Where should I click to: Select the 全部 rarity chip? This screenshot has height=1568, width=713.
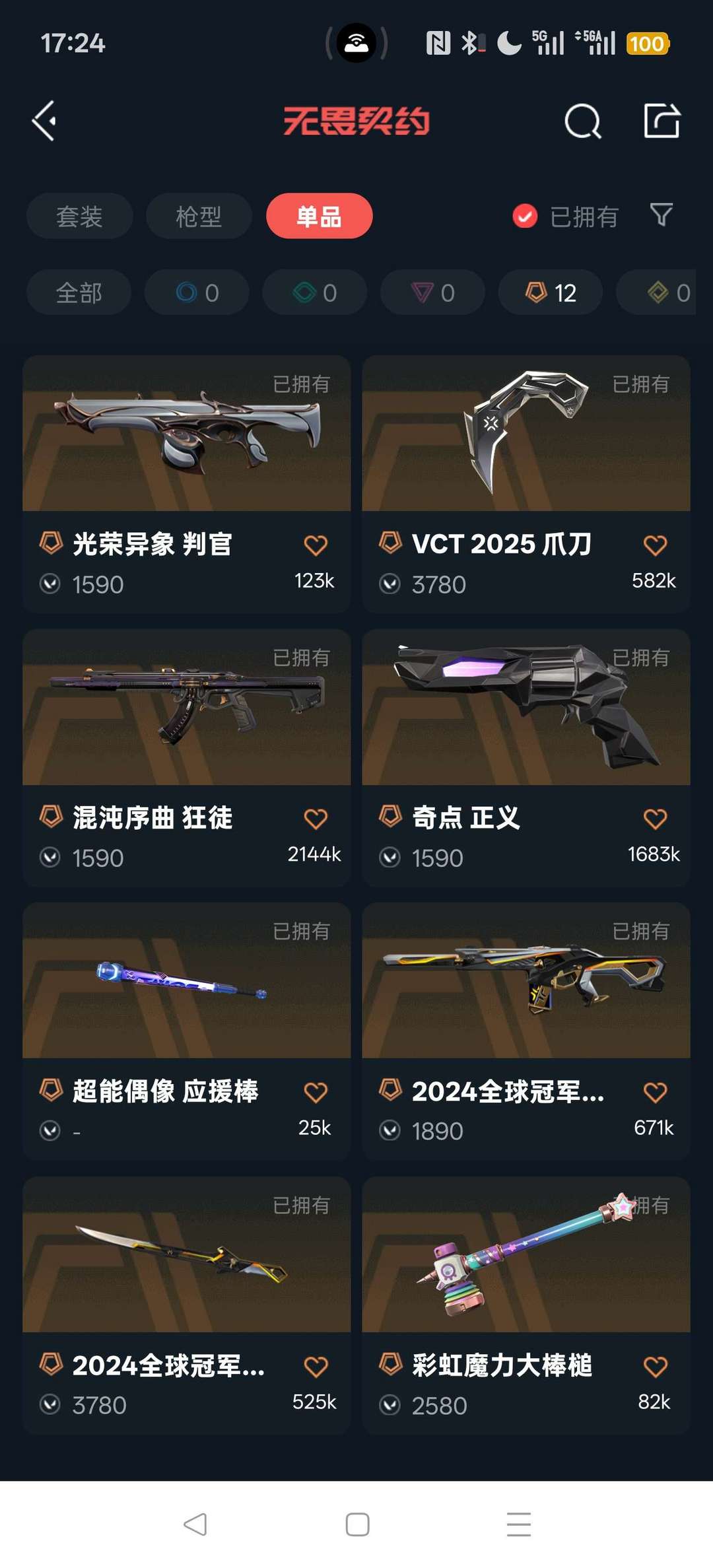[x=79, y=292]
